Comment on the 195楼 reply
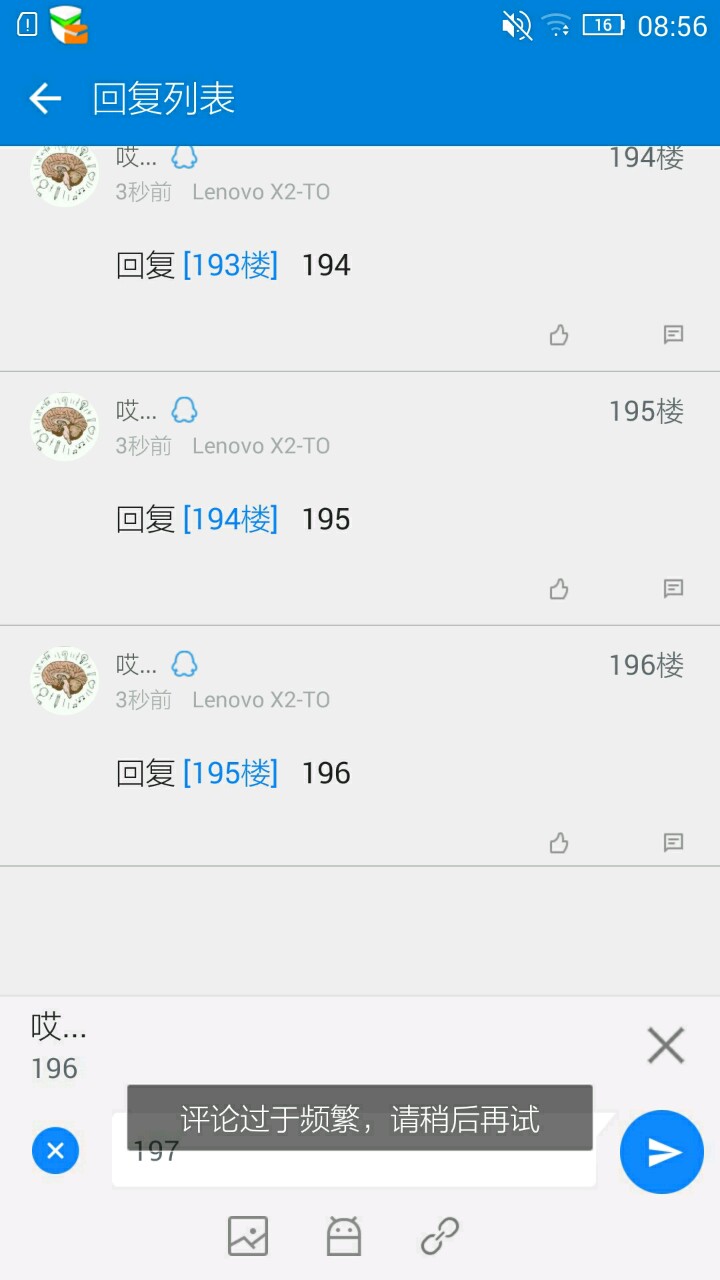 point(673,589)
